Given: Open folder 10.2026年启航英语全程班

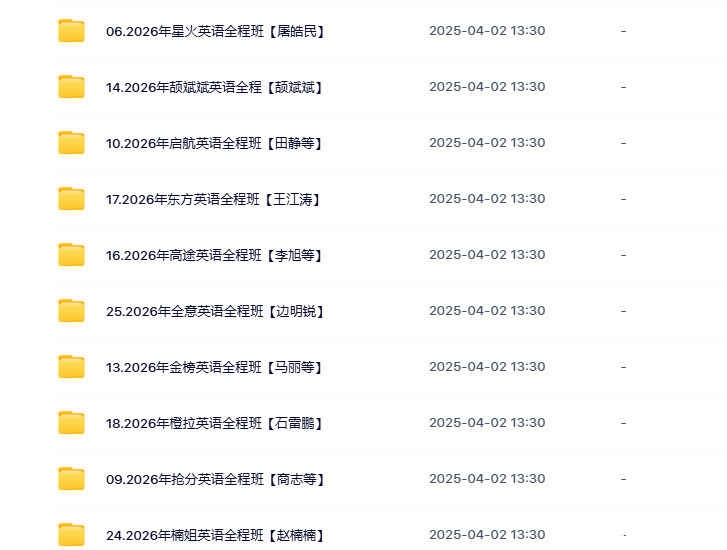Looking at the screenshot, I should pyautogui.click(x=214, y=143).
